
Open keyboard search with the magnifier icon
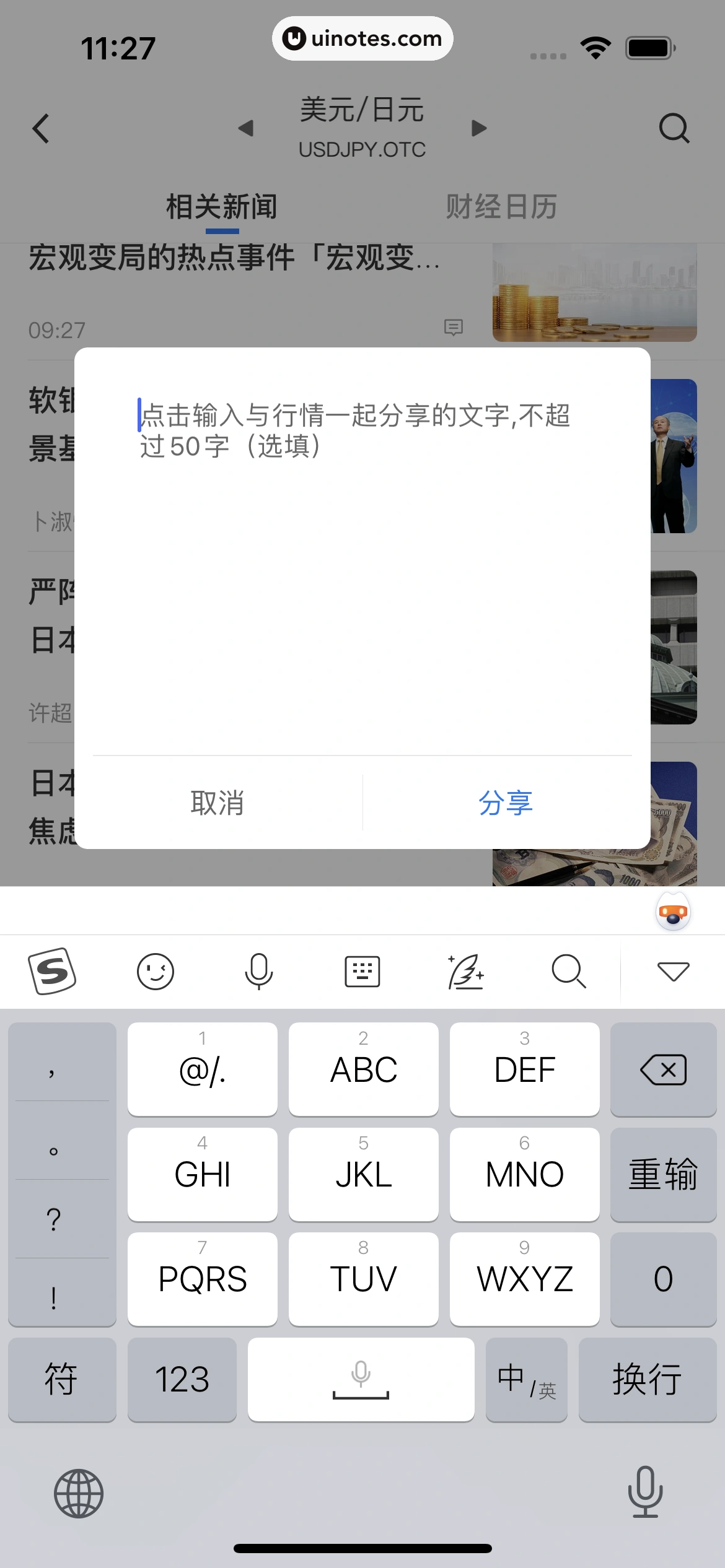(x=569, y=971)
